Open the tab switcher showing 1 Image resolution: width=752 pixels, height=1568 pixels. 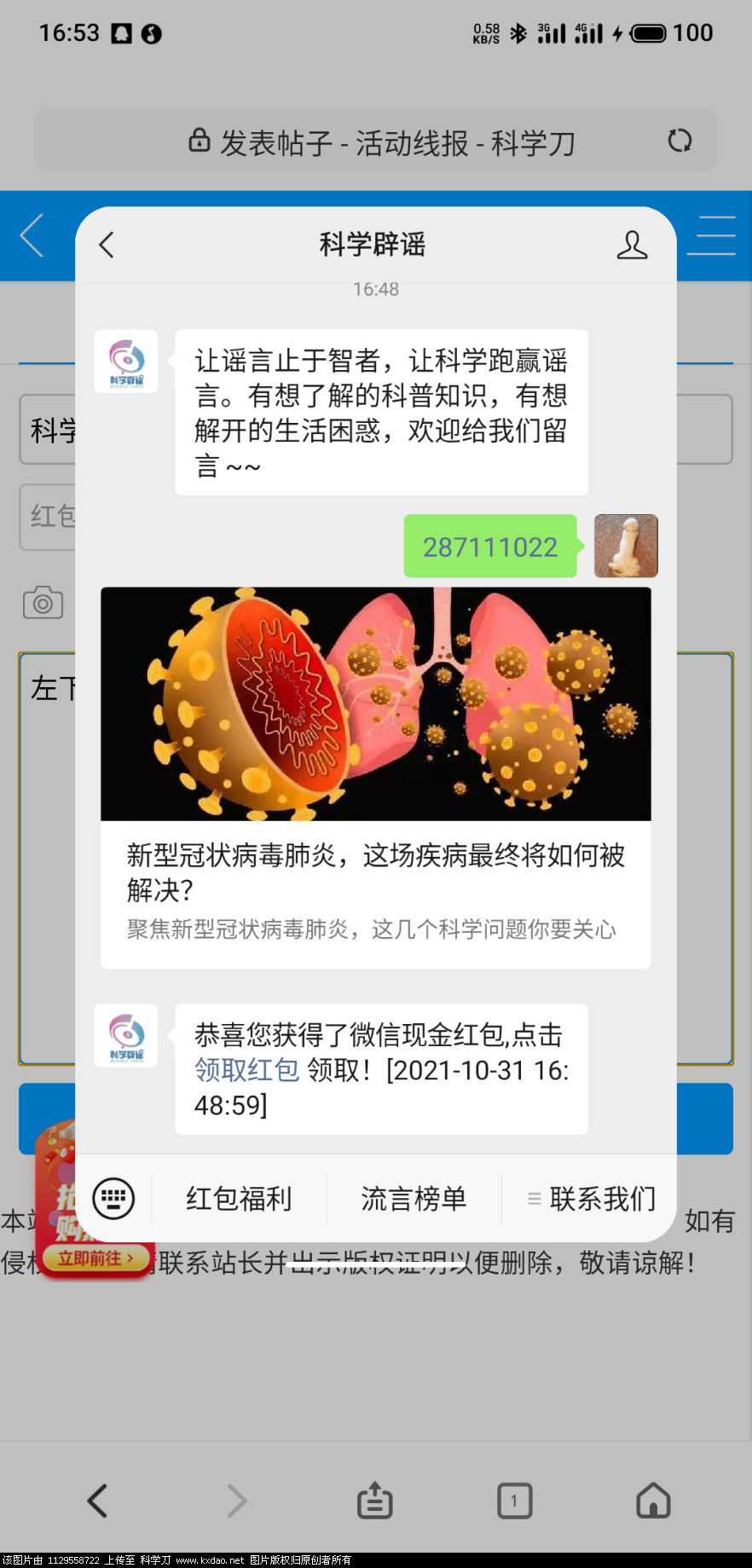(513, 1501)
